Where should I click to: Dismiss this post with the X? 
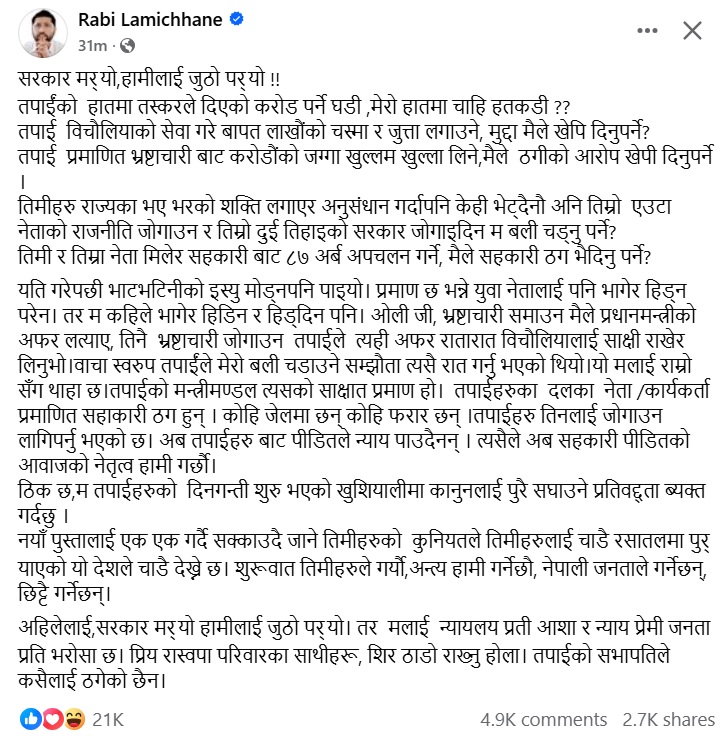(x=692, y=32)
